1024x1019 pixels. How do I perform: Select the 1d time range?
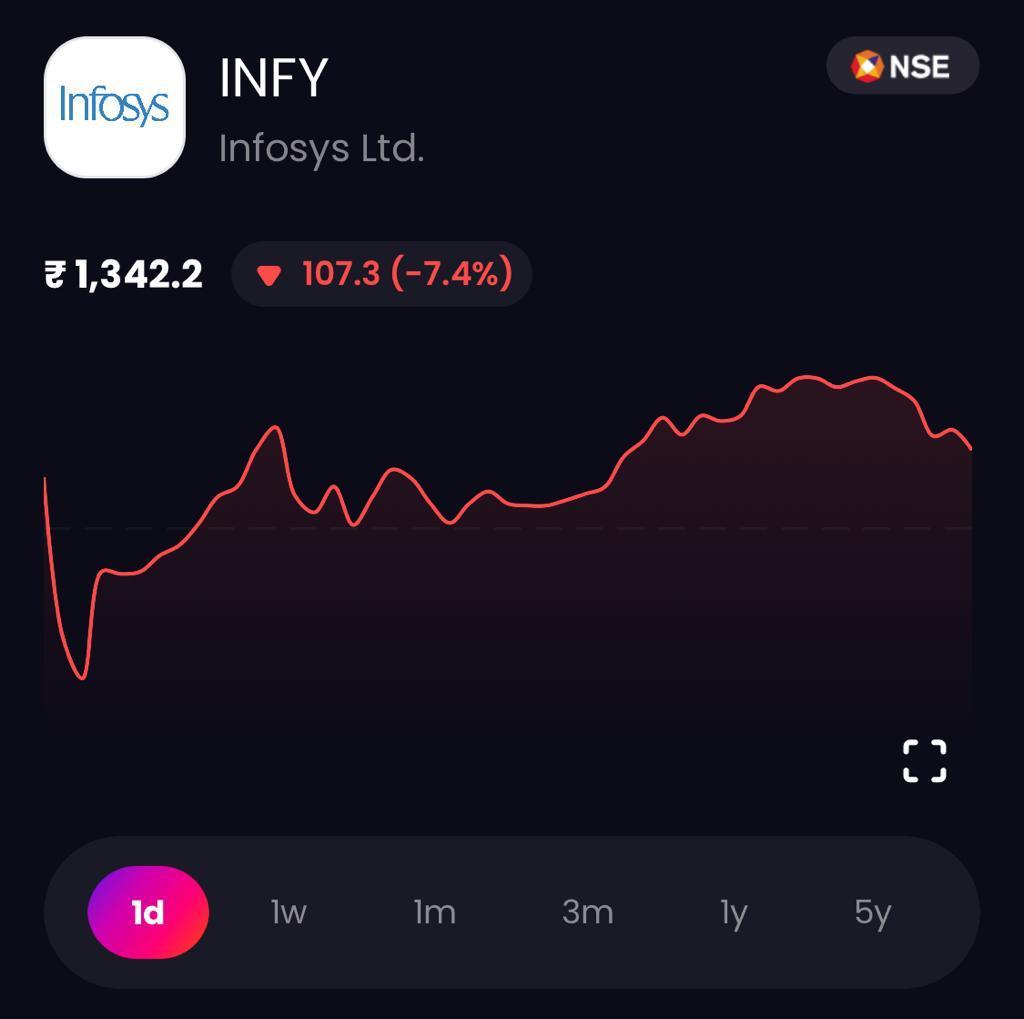[148, 912]
